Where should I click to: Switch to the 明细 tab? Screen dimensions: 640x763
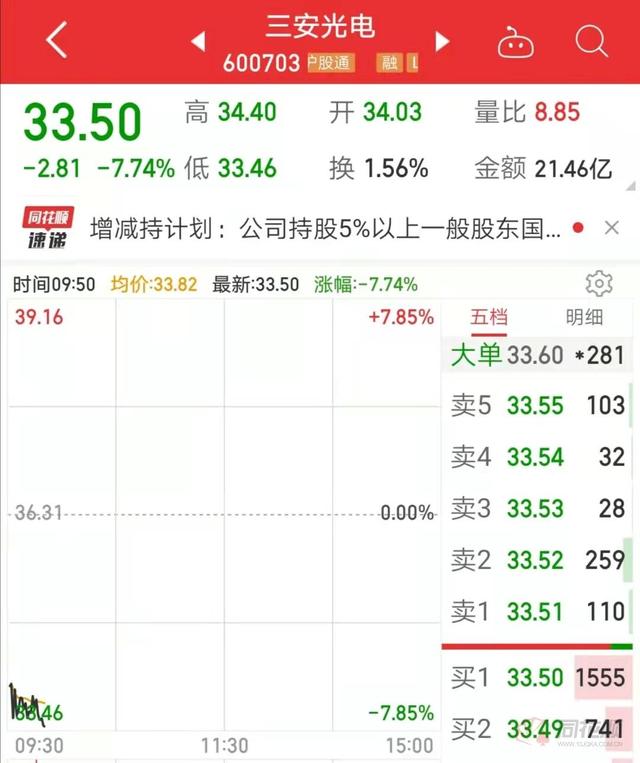[x=585, y=317]
